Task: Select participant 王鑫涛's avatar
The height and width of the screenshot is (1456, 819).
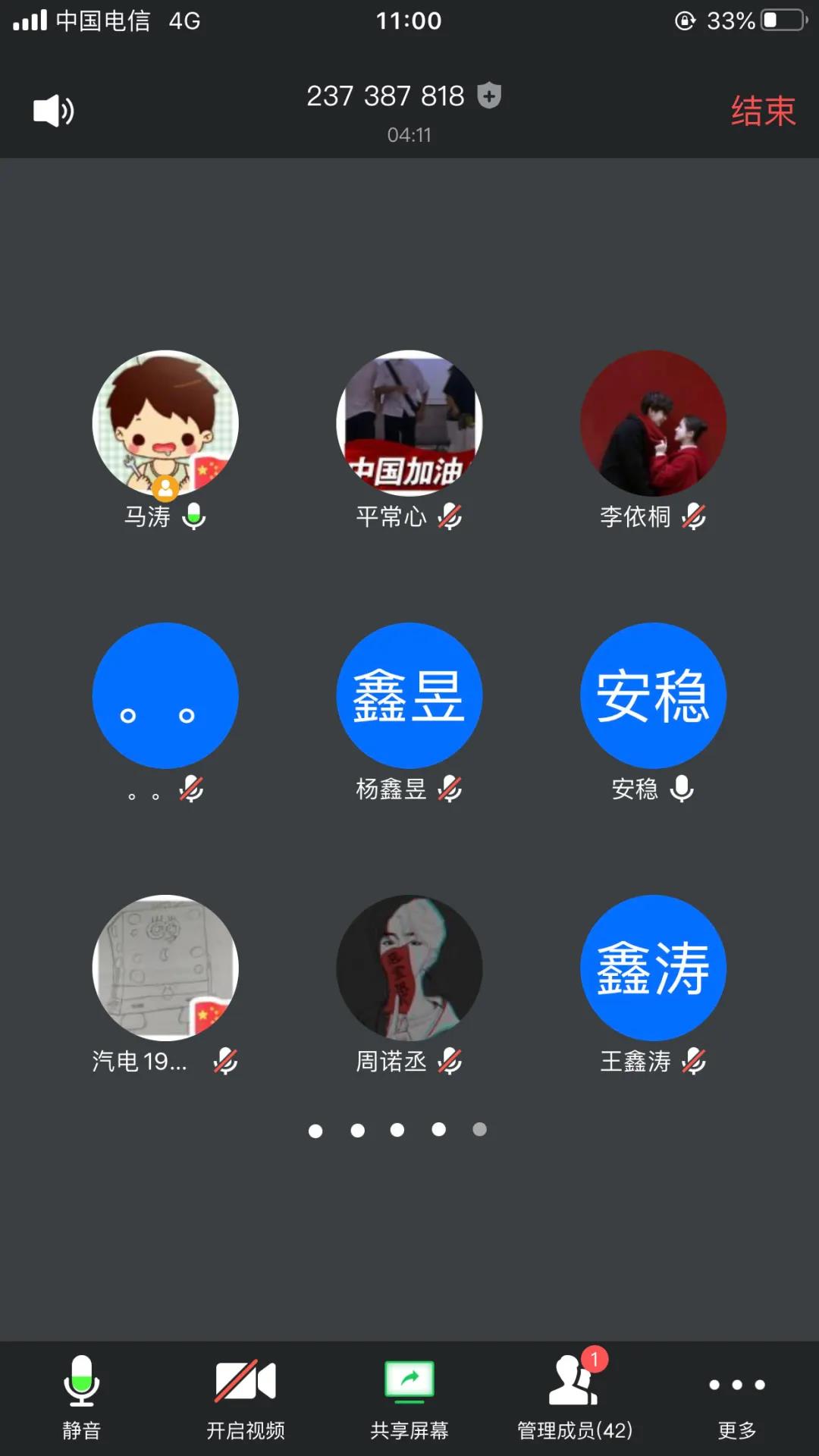Action: tap(653, 968)
